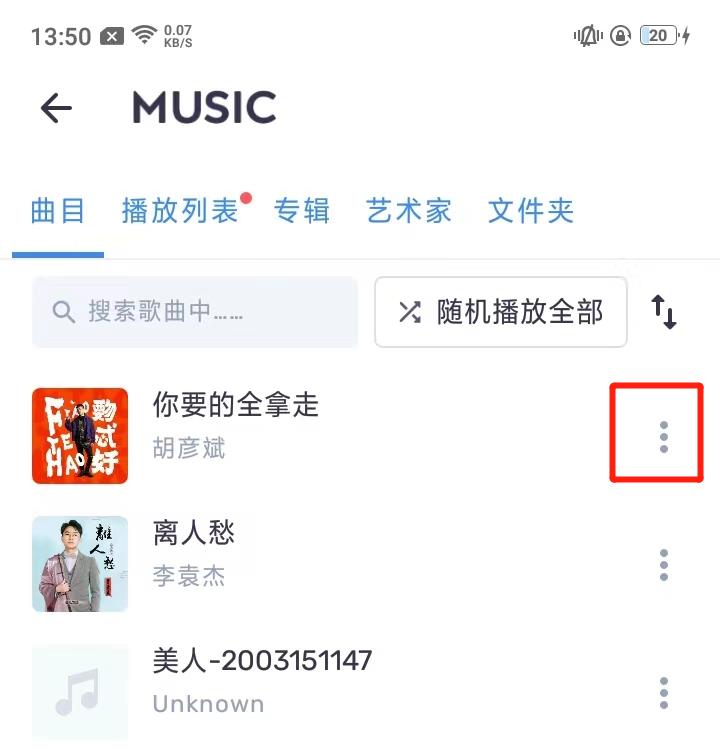
Task: Switch to the 播放列表 tab
Action: [x=180, y=211]
